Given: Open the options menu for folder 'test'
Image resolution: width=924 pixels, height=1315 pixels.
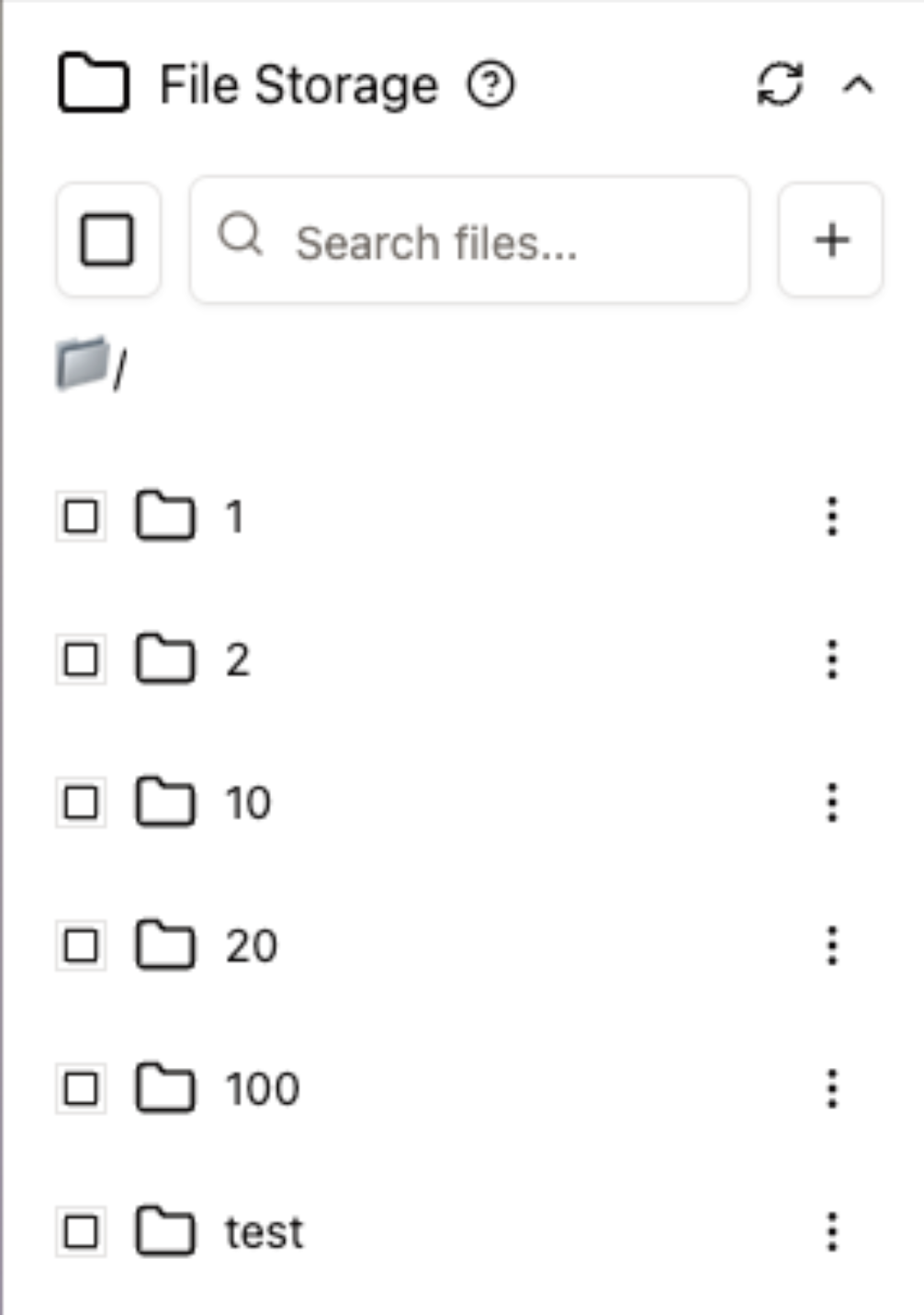Looking at the screenshot, I should click(832, 1229).
